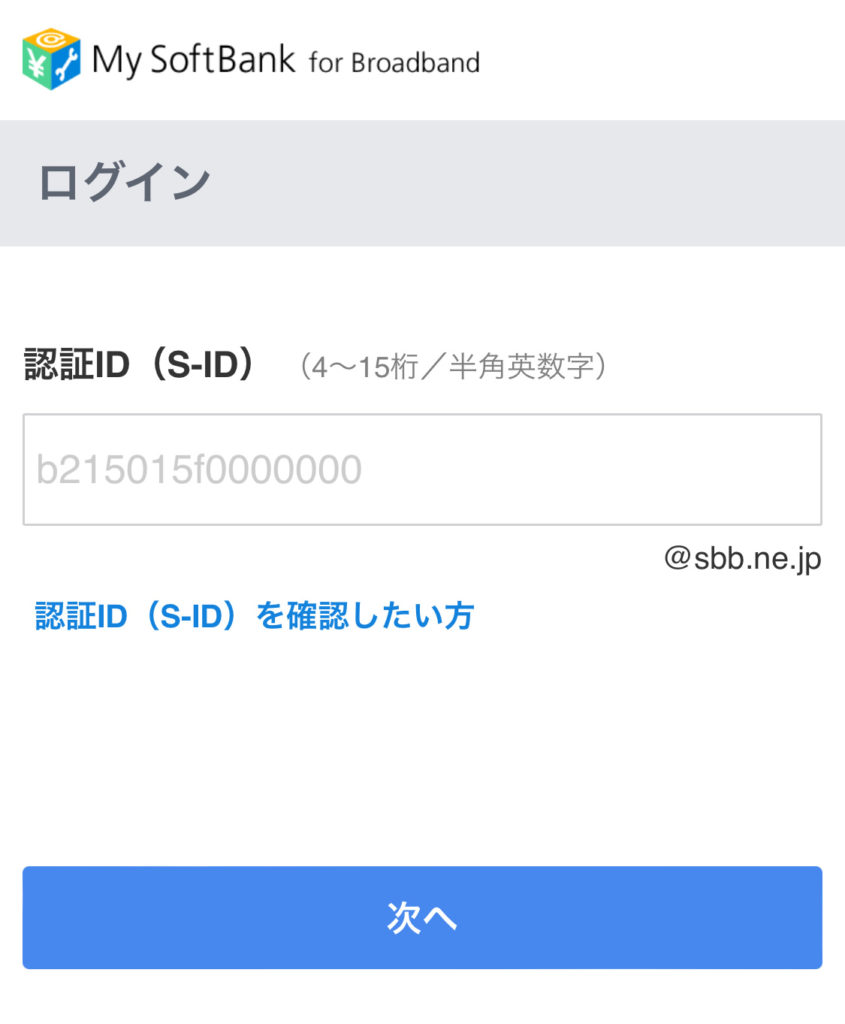The height and width of the screenshot is (1024, 845).
Task: Tap the 次へ button
Action: [422, 918]
